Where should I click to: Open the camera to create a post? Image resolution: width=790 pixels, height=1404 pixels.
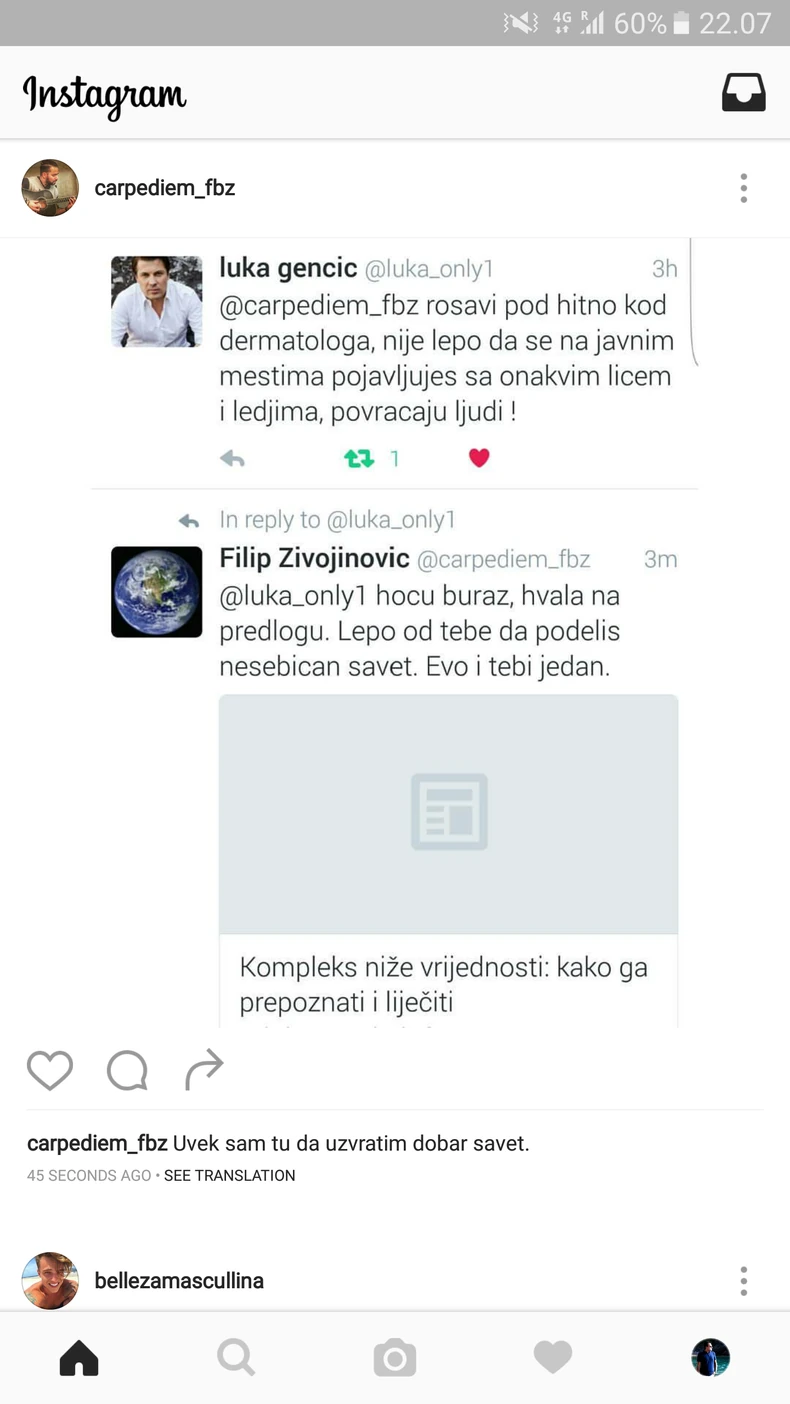[395, 1357]
